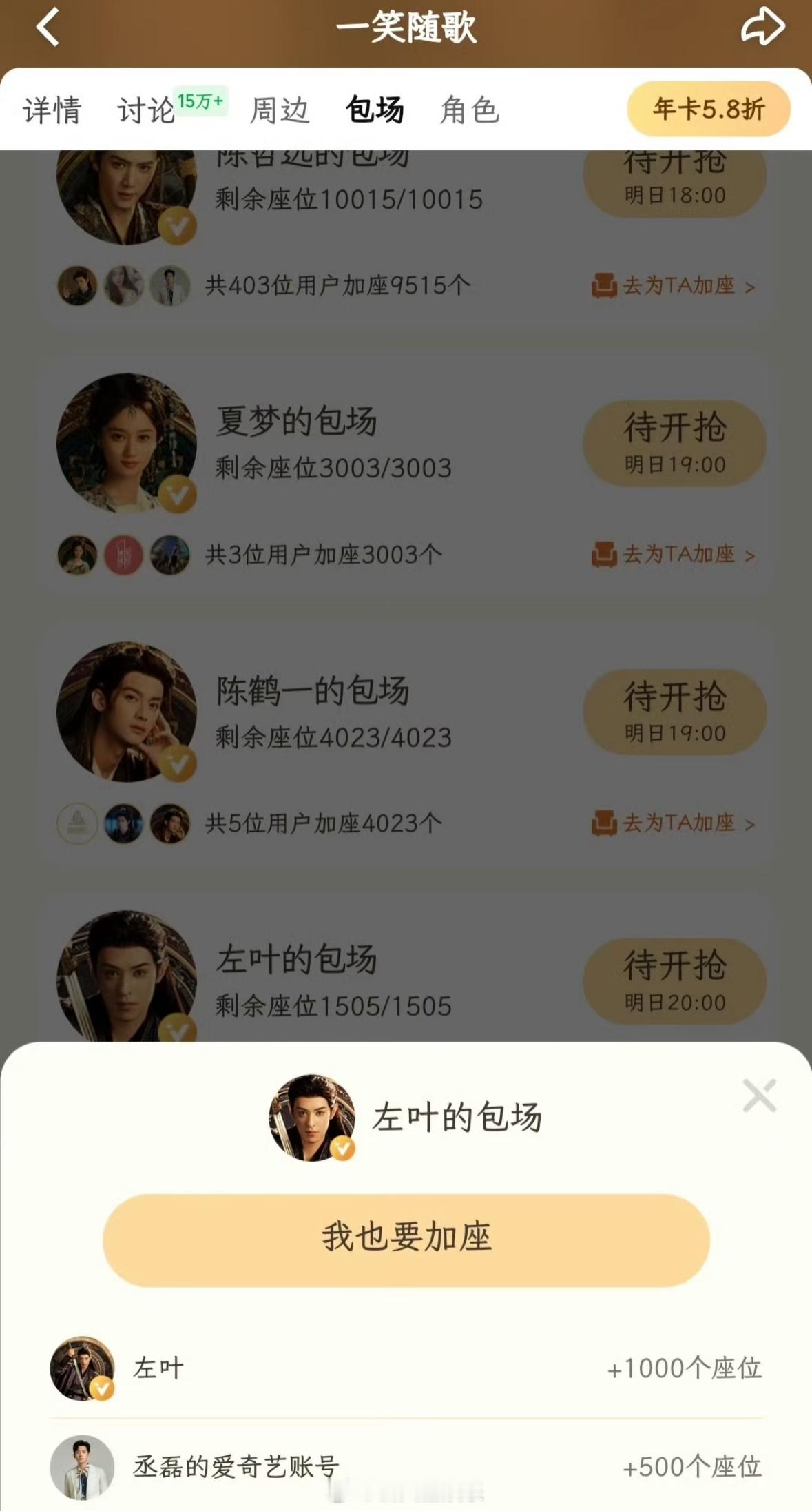Close the 左叶的包场 popup

pos(759,1095)
